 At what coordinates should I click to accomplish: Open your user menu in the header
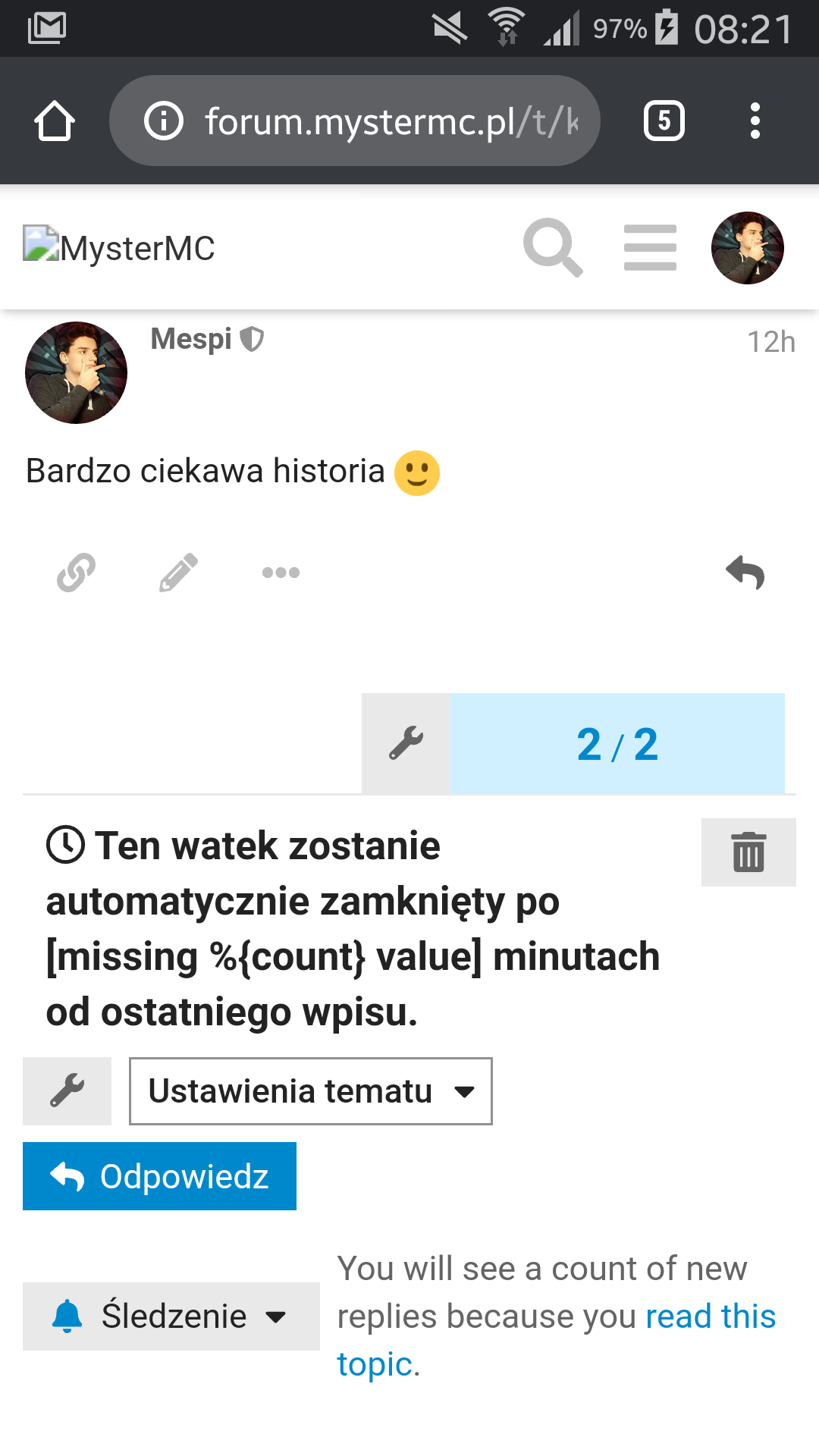coord(747,248)
